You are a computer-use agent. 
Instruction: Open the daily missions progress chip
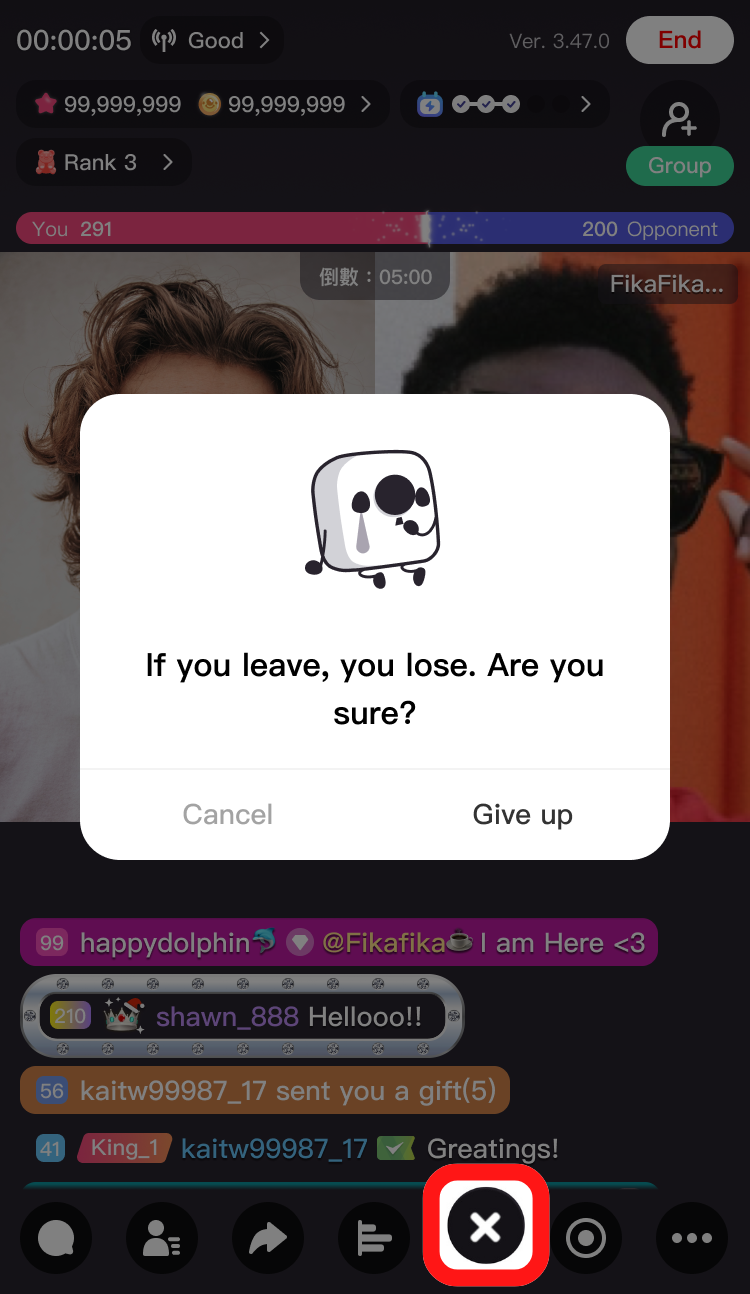tap(505, 104)
